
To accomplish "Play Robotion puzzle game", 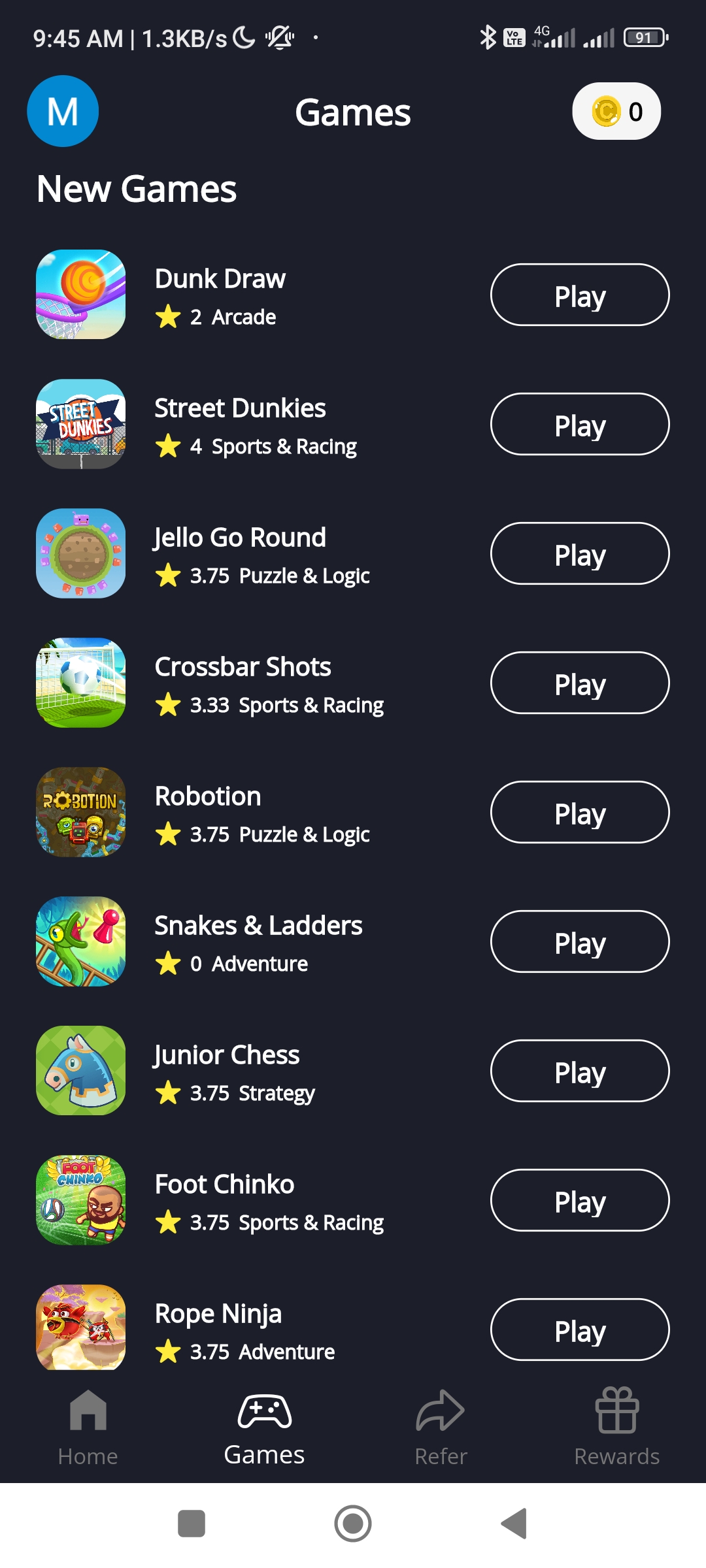I will (x=579, y=812).
